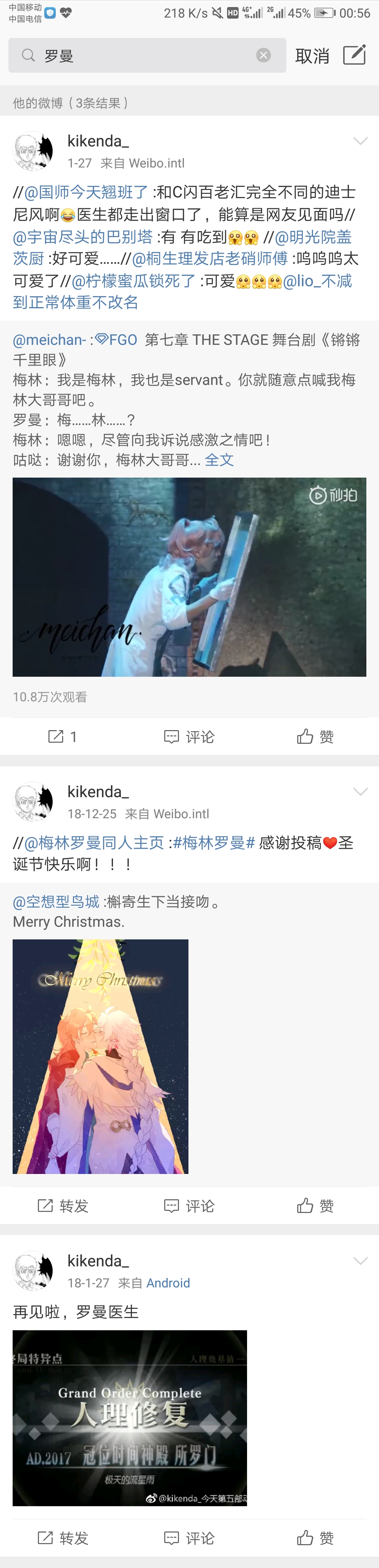Like the 1-27 stage play post
This screenshot has height=1568, width=379.
(315, 736)
